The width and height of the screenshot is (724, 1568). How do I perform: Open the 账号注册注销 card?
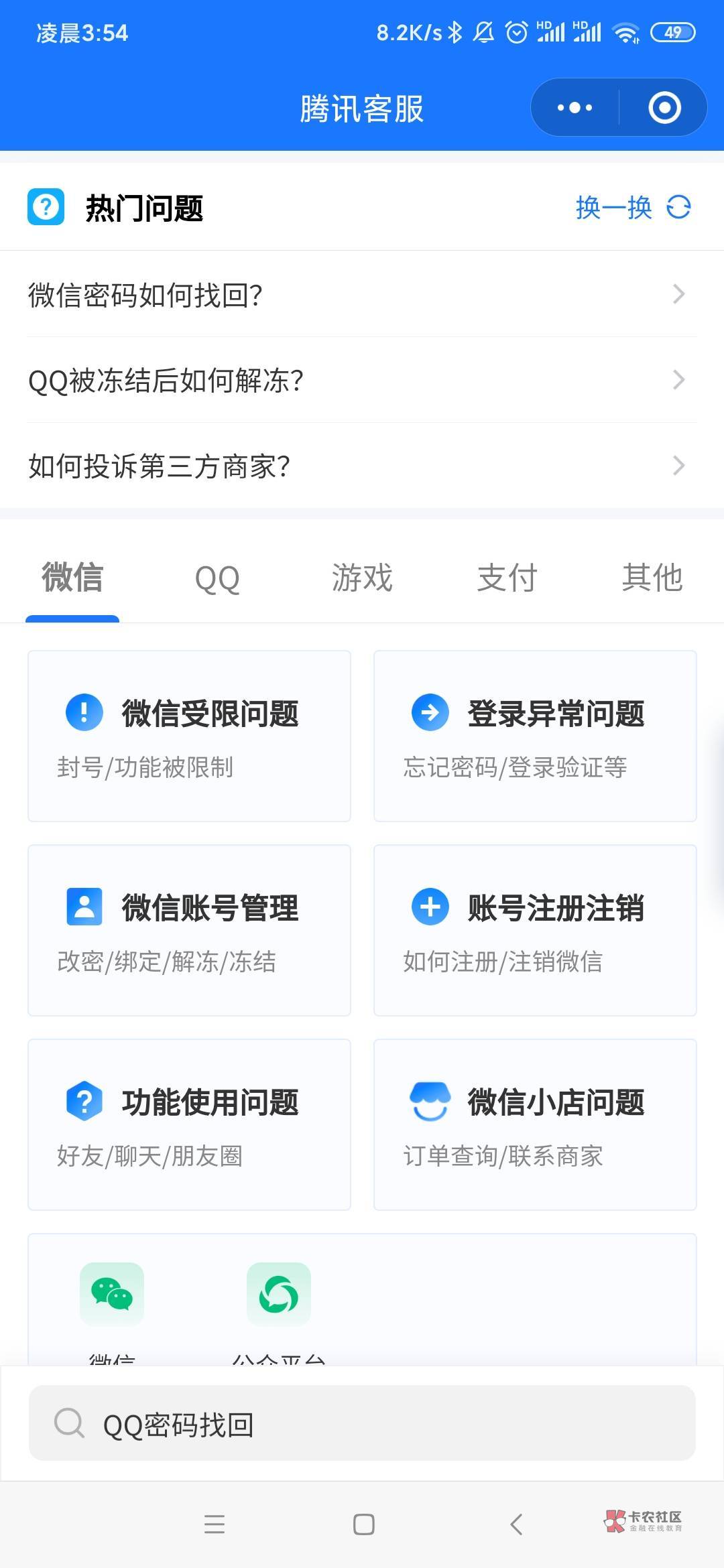[x=535, y=930]
